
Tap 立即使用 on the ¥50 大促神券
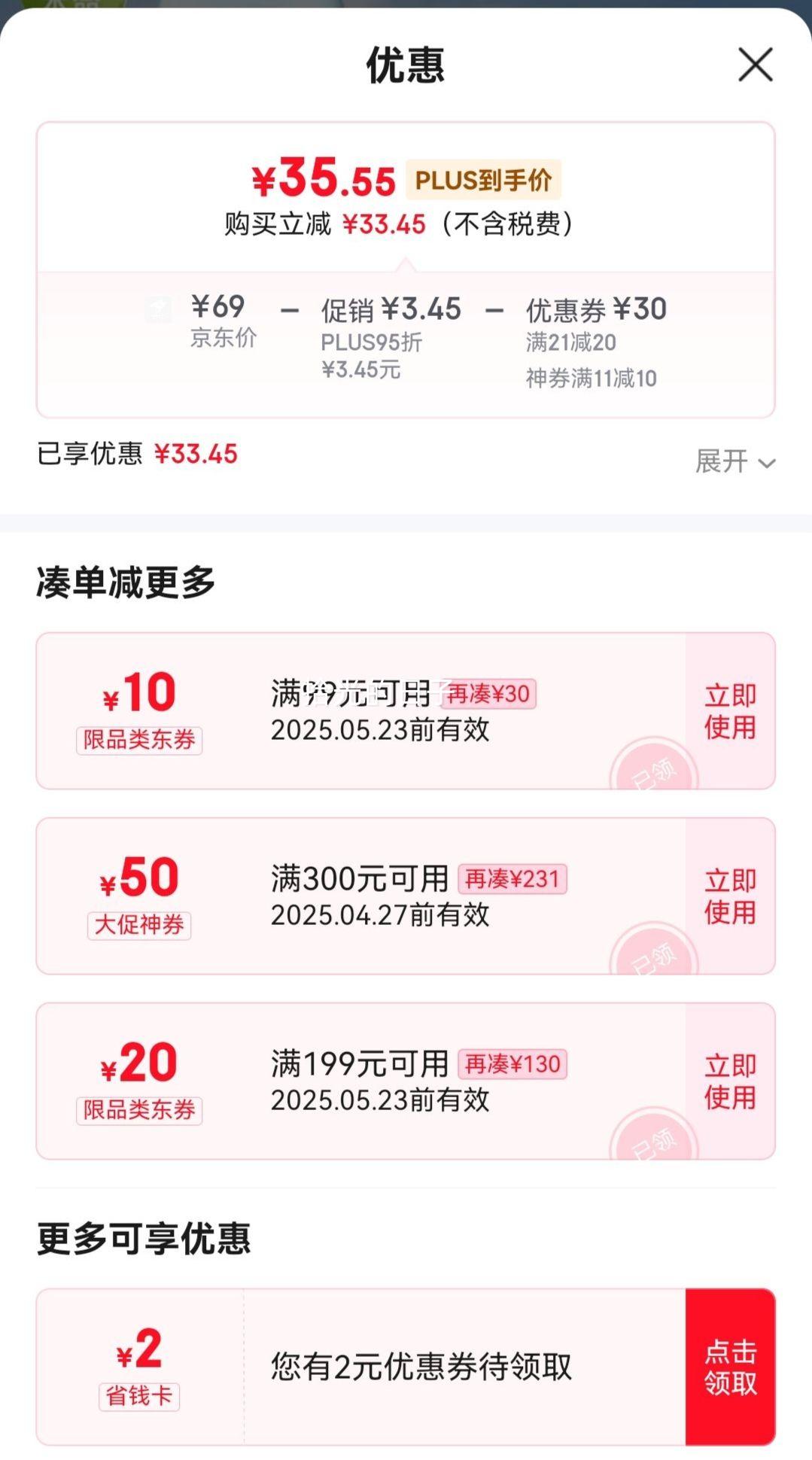(x=730, y=896)
